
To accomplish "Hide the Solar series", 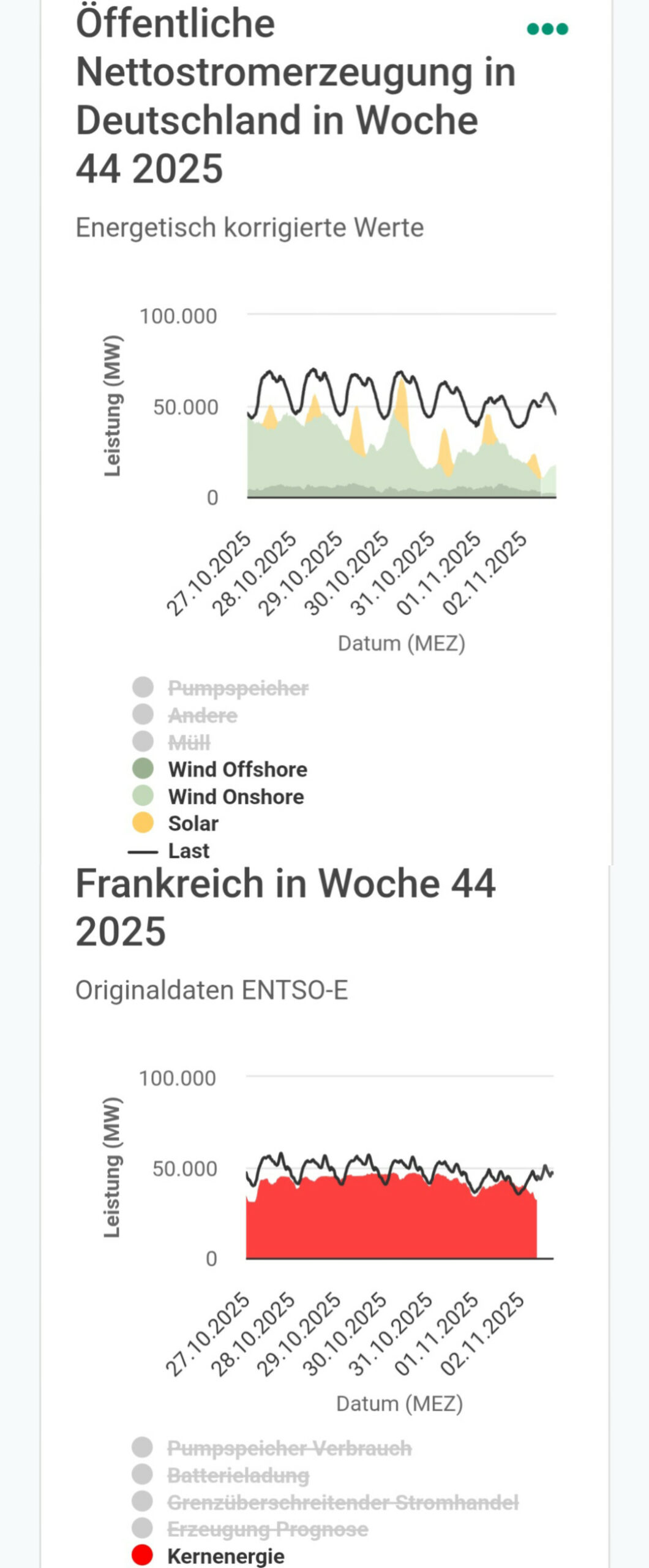I will 193,823.
